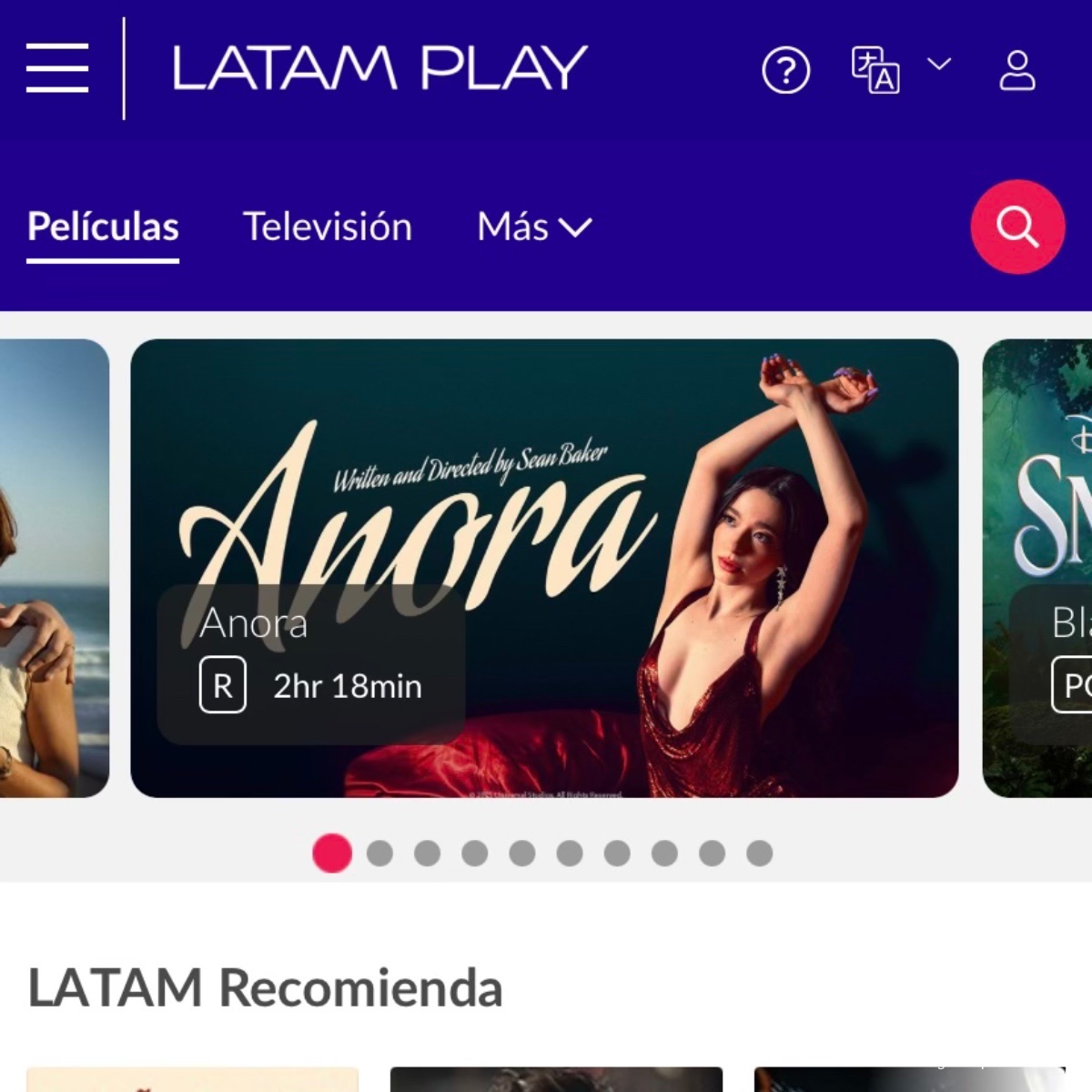Viewport: 1092px width, 1092px height.
Task: Open the hamburger menu
Action: point(57,68)
